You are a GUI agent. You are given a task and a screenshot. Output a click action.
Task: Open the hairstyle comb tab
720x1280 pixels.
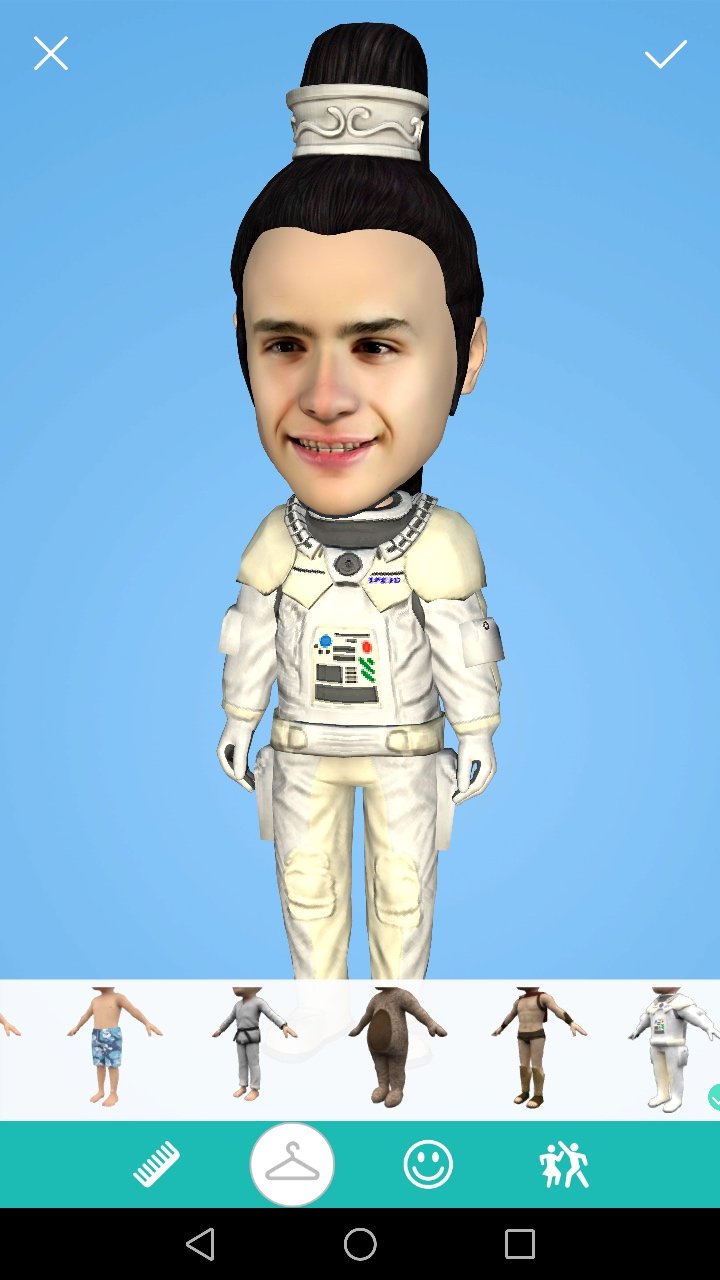(x=157, y=1165)
